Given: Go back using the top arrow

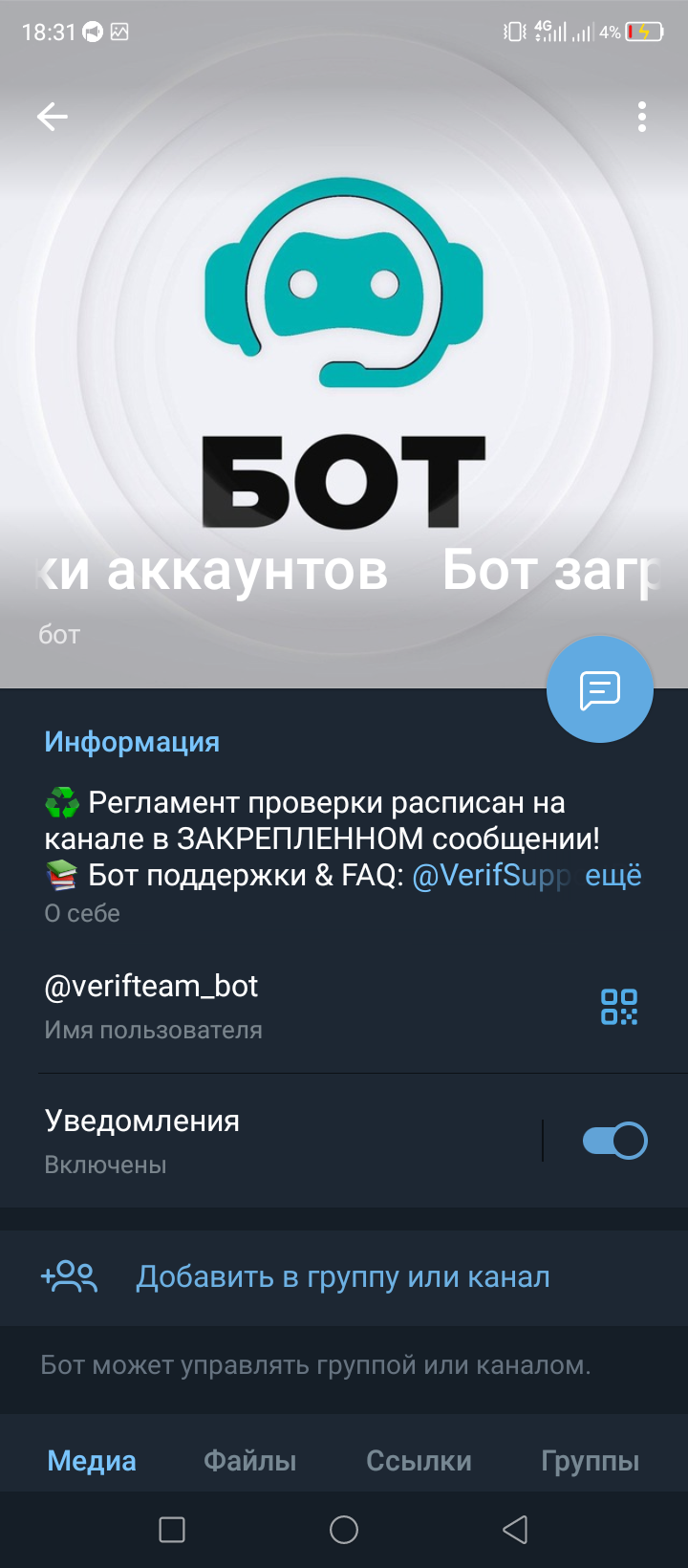Looking at the screenshot, I should (53, 117).
